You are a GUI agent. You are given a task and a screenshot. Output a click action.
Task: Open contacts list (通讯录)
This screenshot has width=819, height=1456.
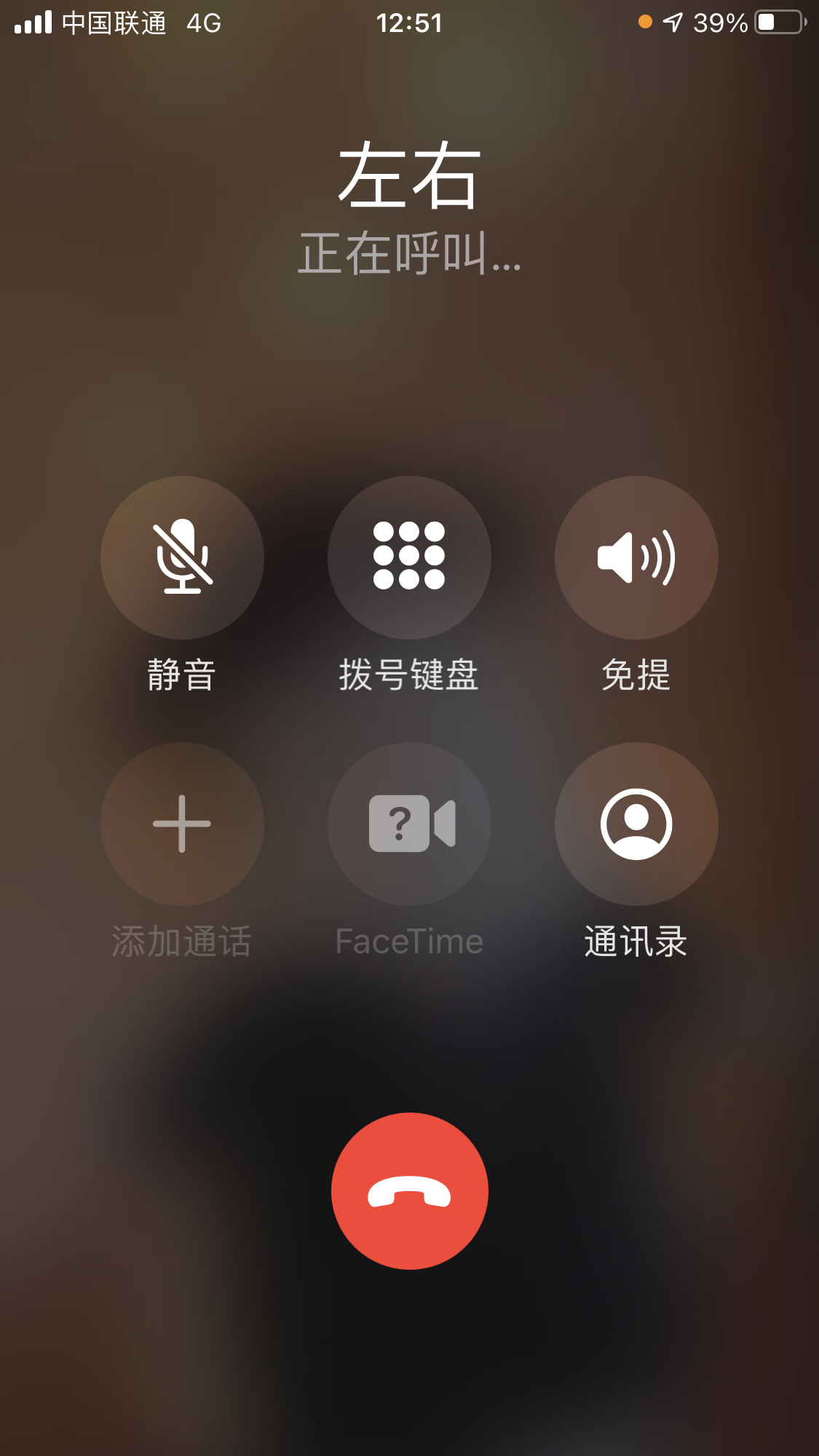click(636, 824)
